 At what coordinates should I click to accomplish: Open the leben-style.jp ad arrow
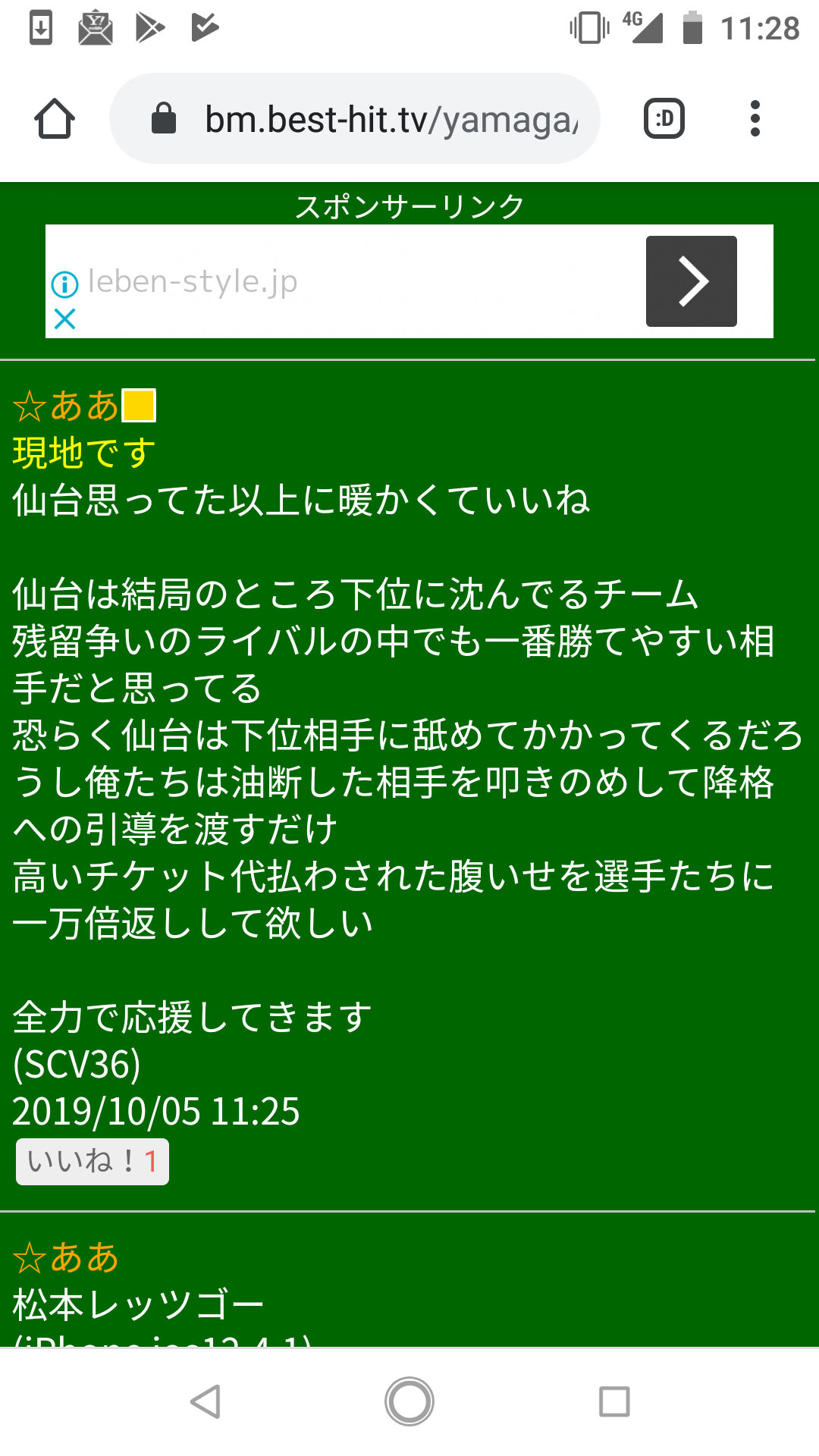tap(691, 281)
